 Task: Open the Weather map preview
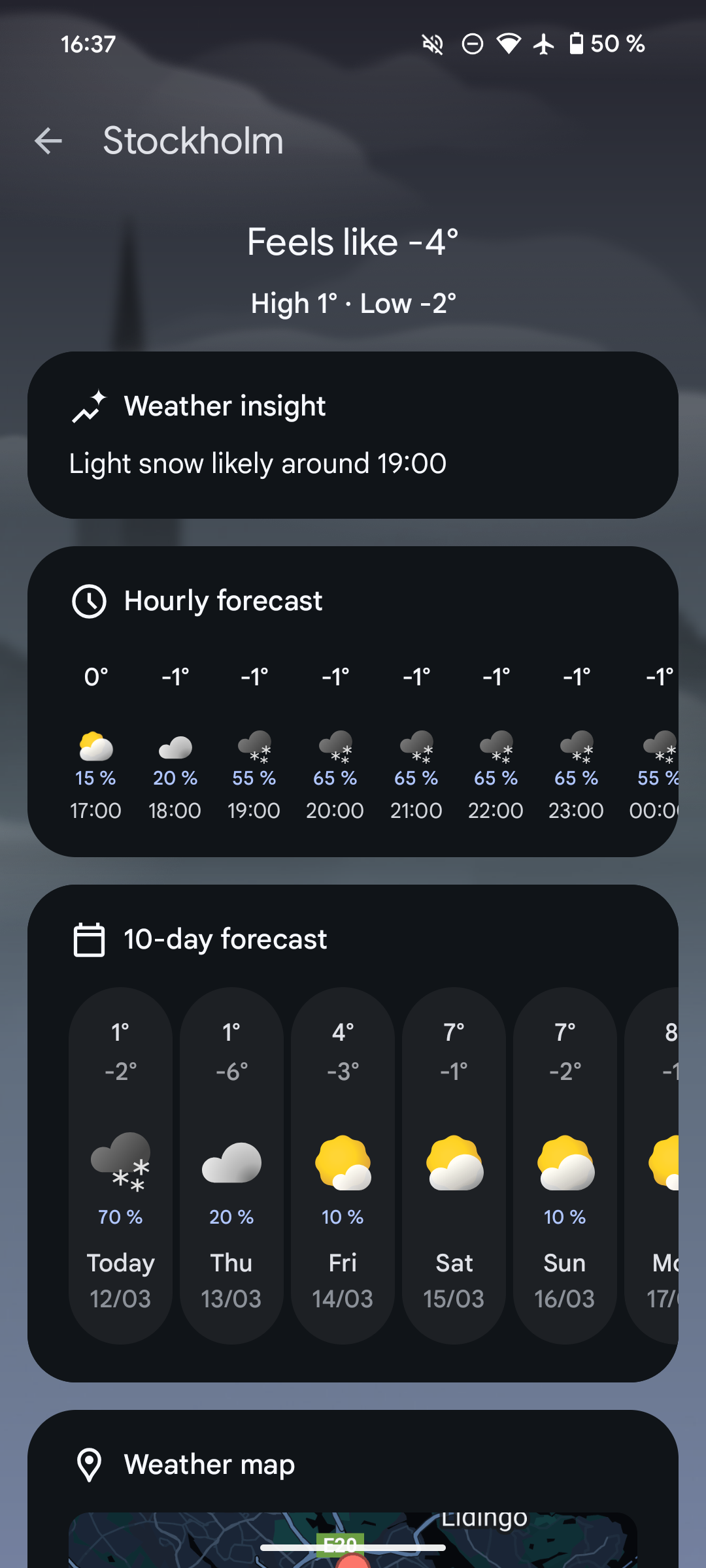[x=353, y=1539]
